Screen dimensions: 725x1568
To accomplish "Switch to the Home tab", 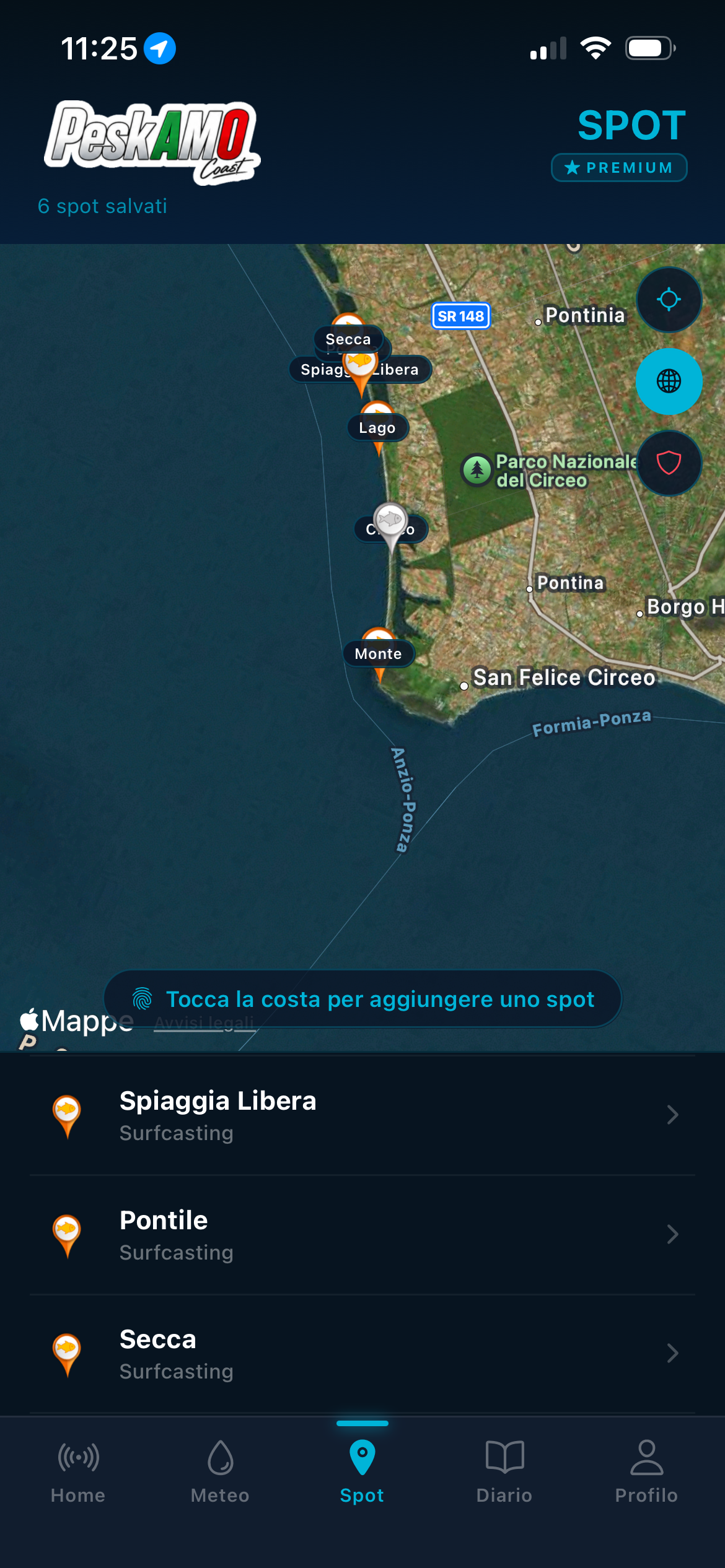I will [78, 1473].
